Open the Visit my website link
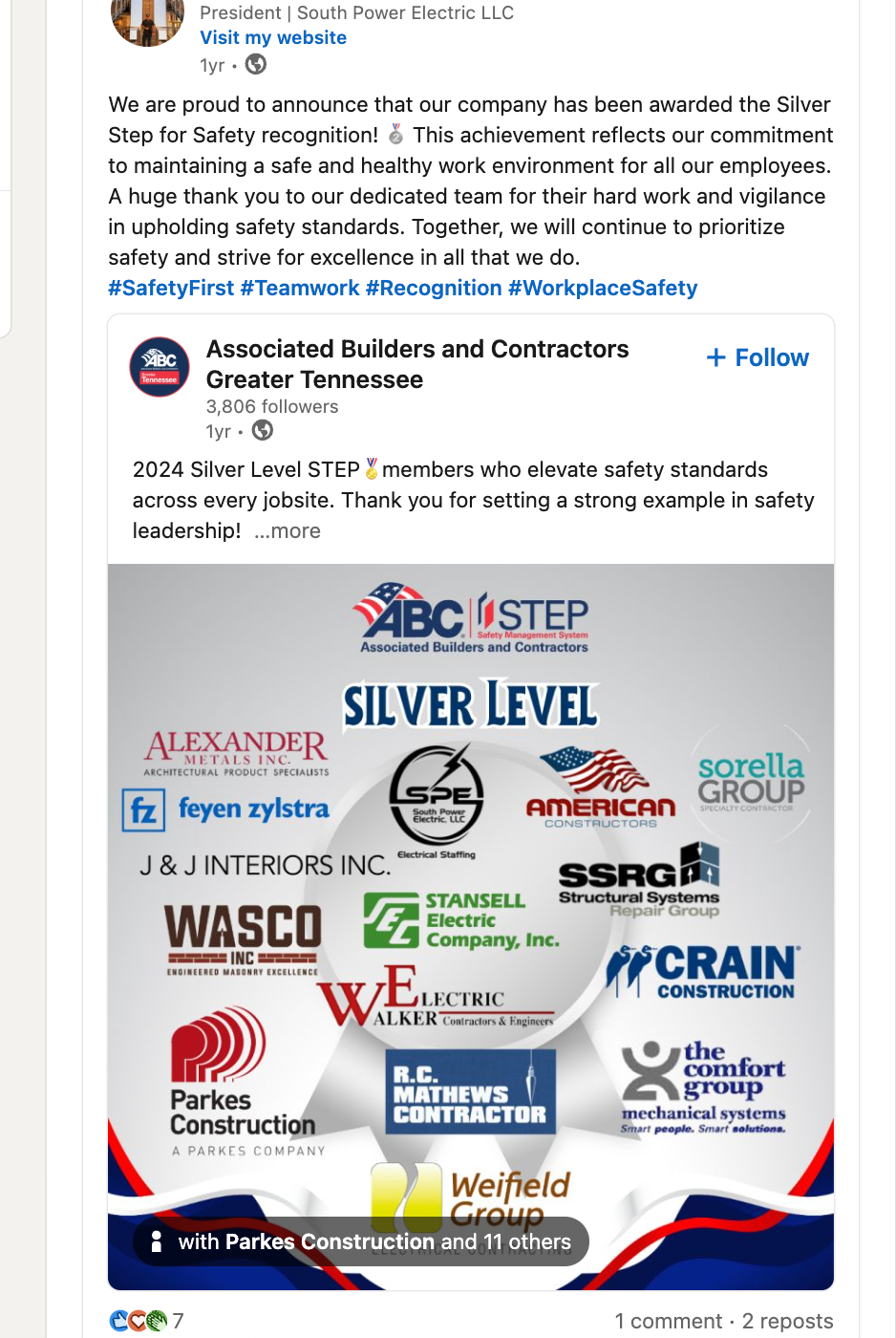896x1338 pixels. (x=273, y=38)
